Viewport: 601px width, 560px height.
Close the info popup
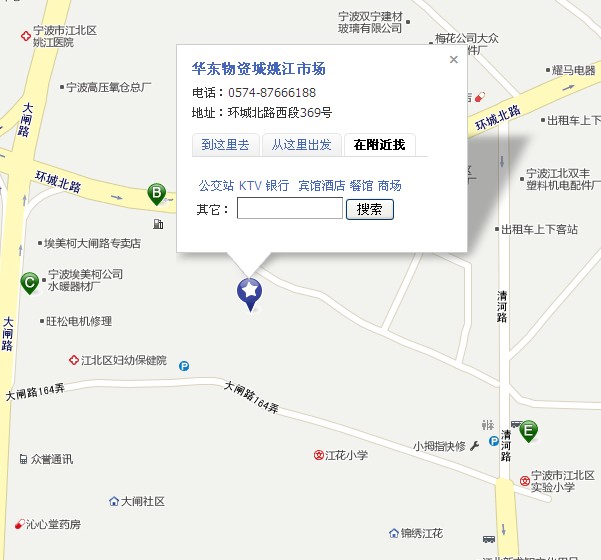coord(453,60)
